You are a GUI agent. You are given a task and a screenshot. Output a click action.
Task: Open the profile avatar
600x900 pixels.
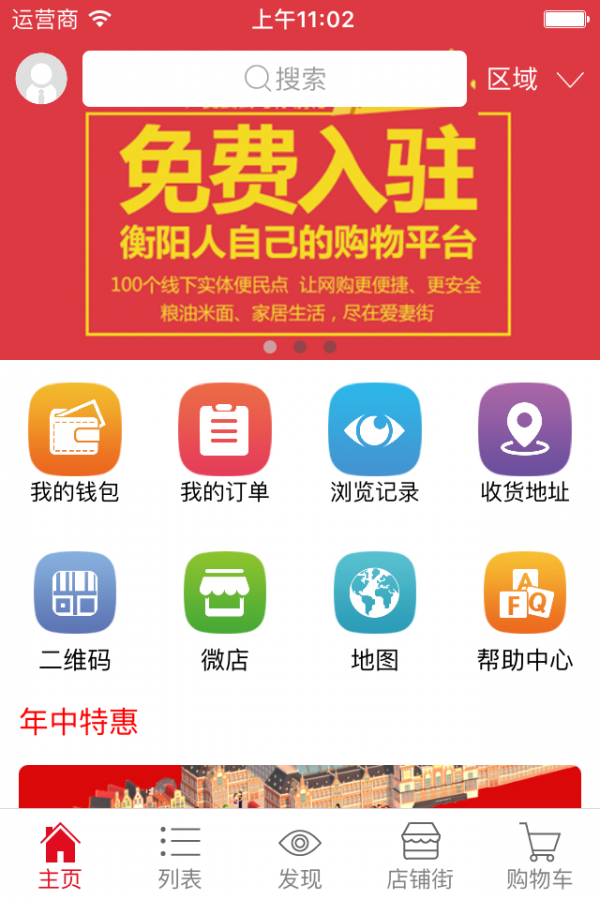coord(41,79)
